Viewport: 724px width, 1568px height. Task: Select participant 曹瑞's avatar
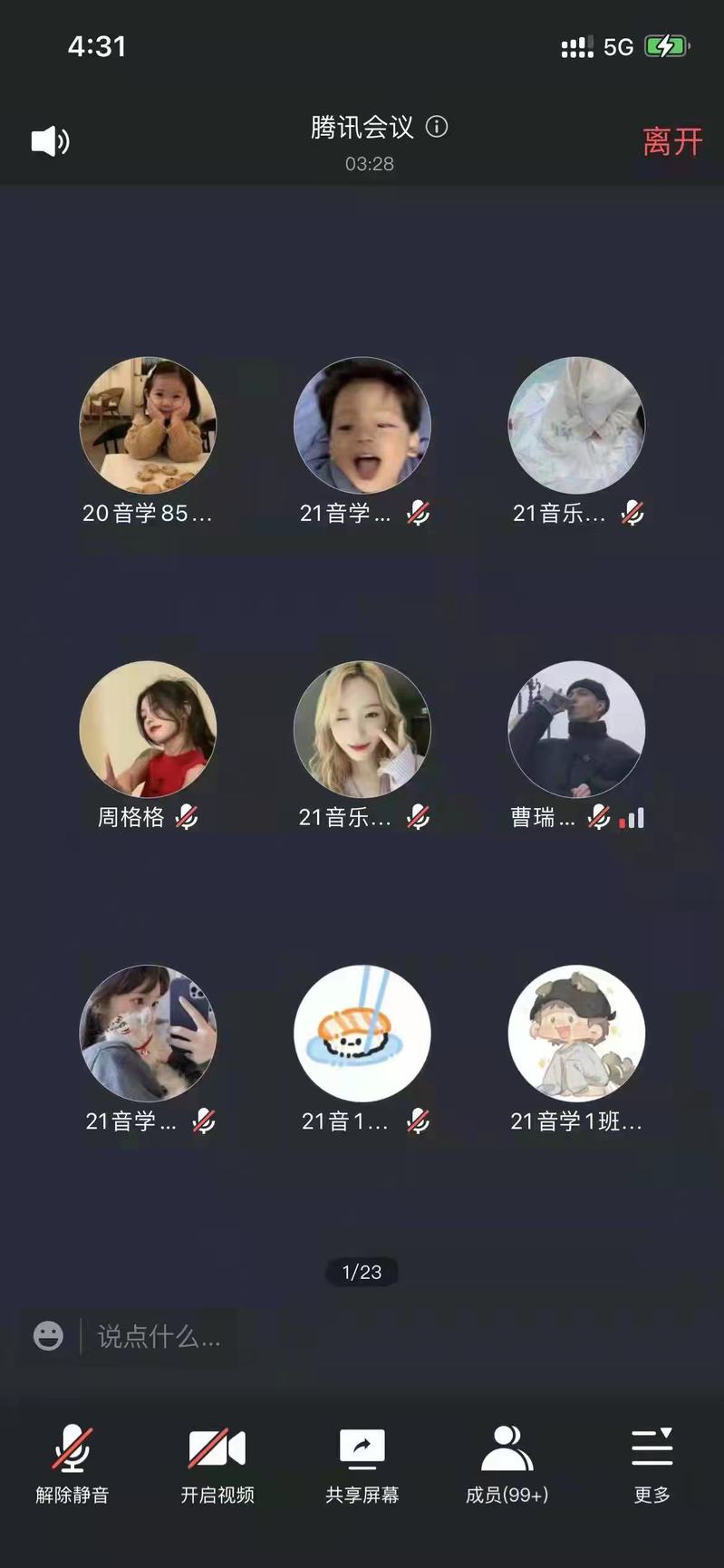tap(576, 729)
